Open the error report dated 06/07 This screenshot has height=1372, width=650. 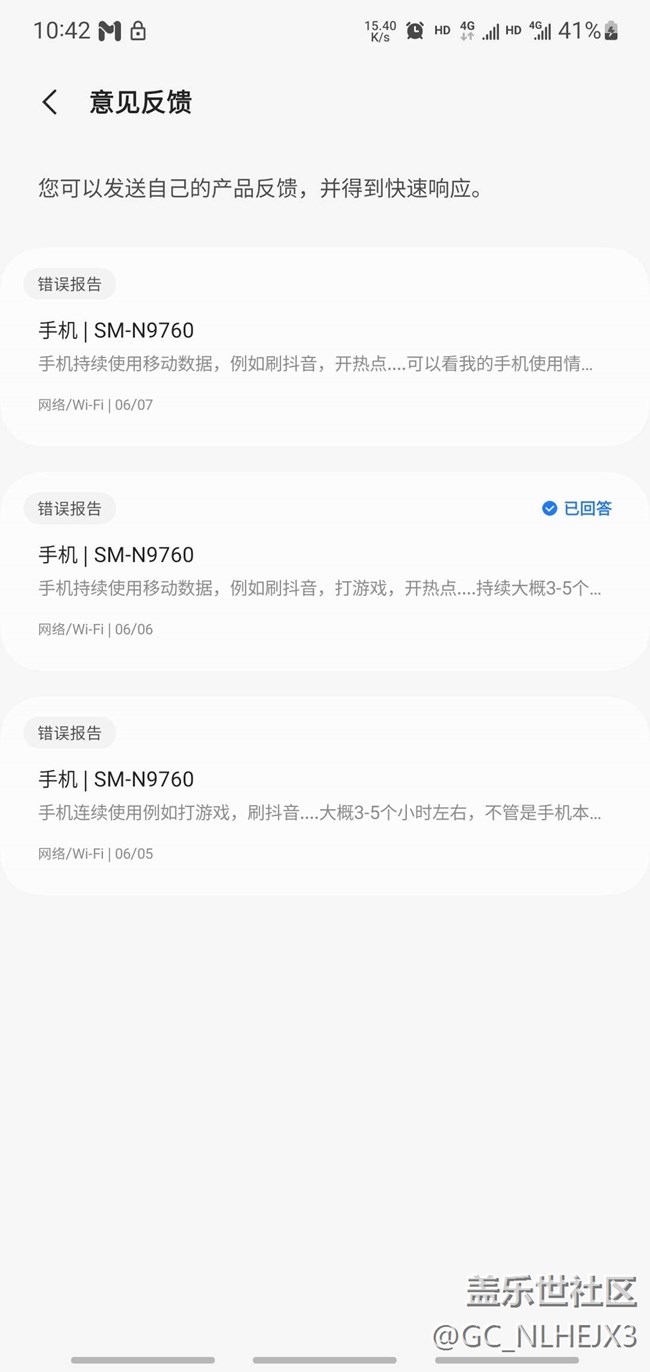(324, 347)
